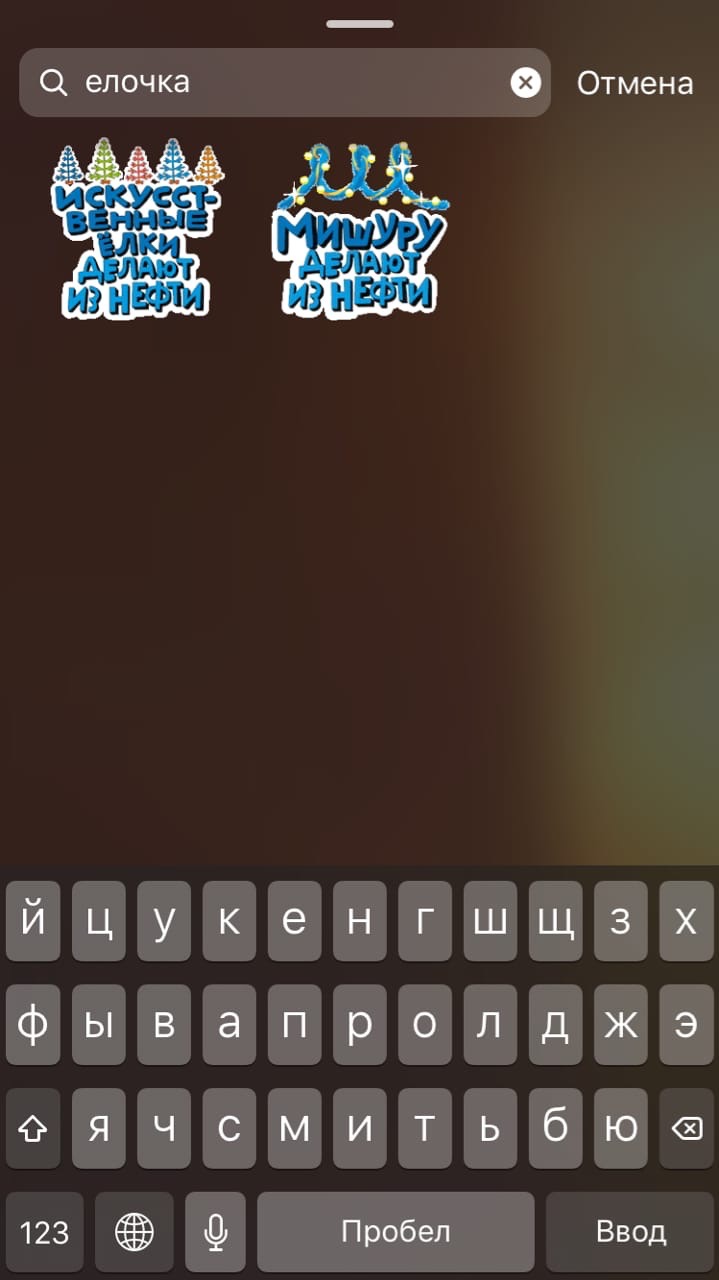Tap the search field containing елочка
This screenshot has height=1280, width=719.
[284, 82]
